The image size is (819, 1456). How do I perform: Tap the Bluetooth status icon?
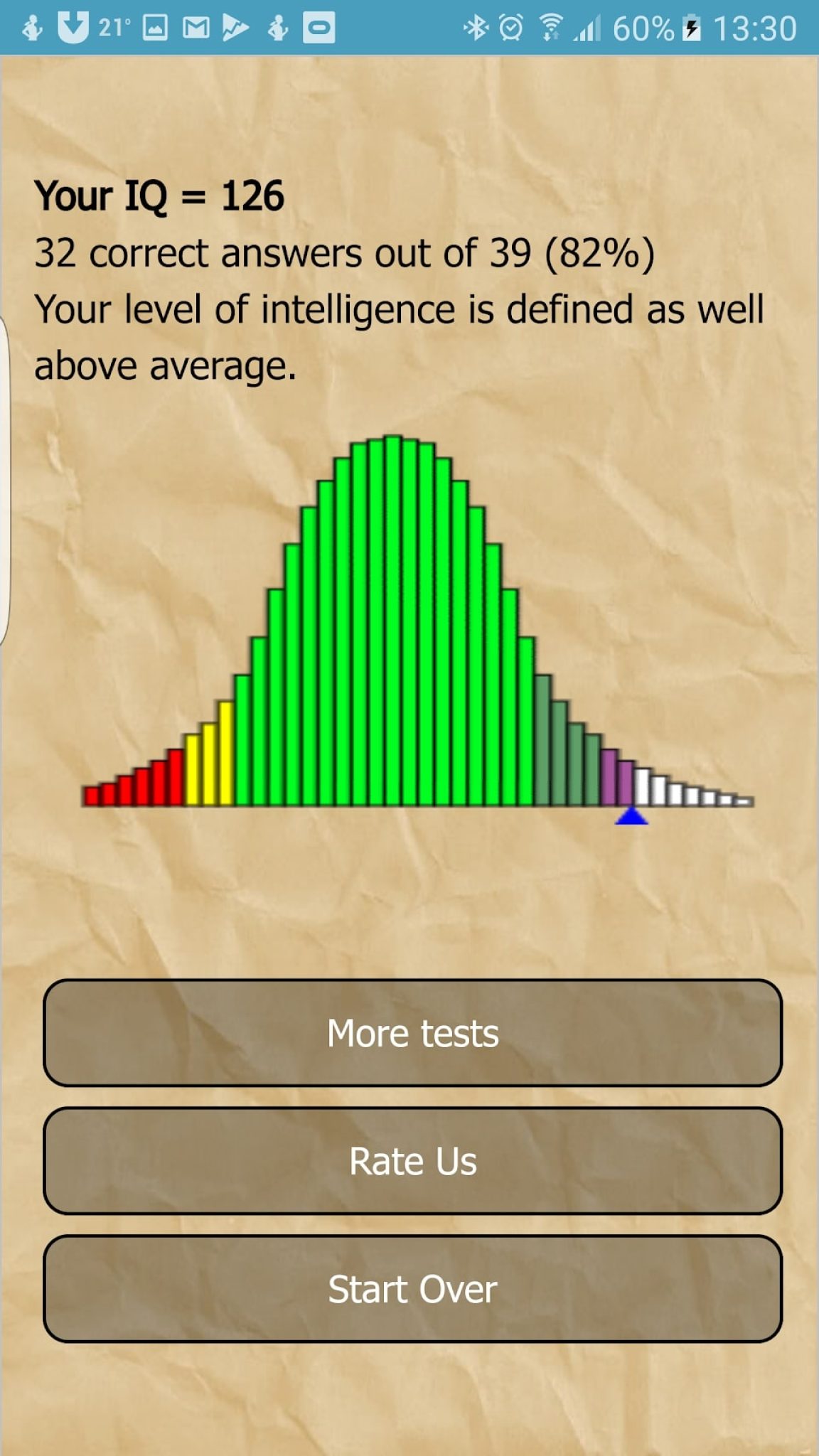click(x=475, y=27)
